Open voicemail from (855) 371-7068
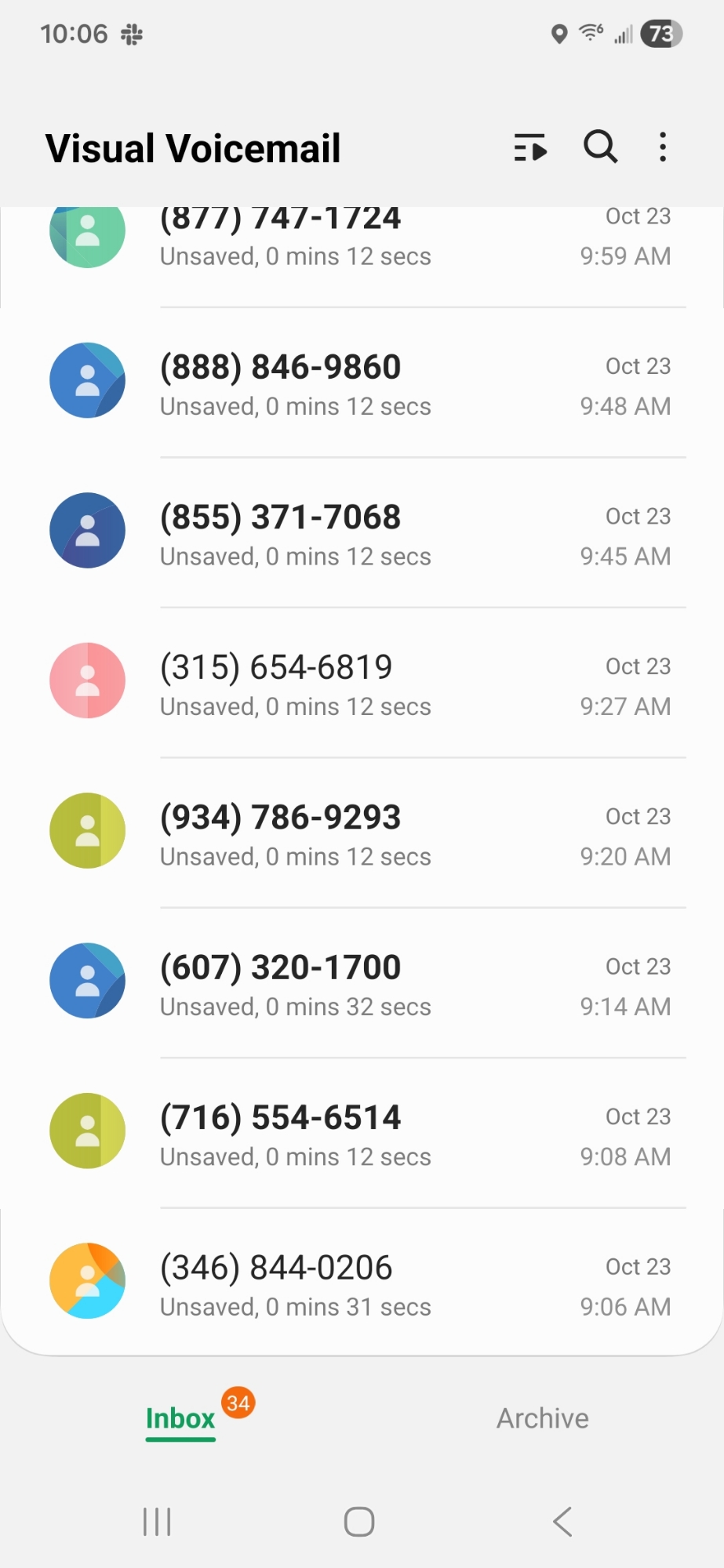Image resolution: width=724 pixels, height=1568 pixels. click(x=361, y=534)
